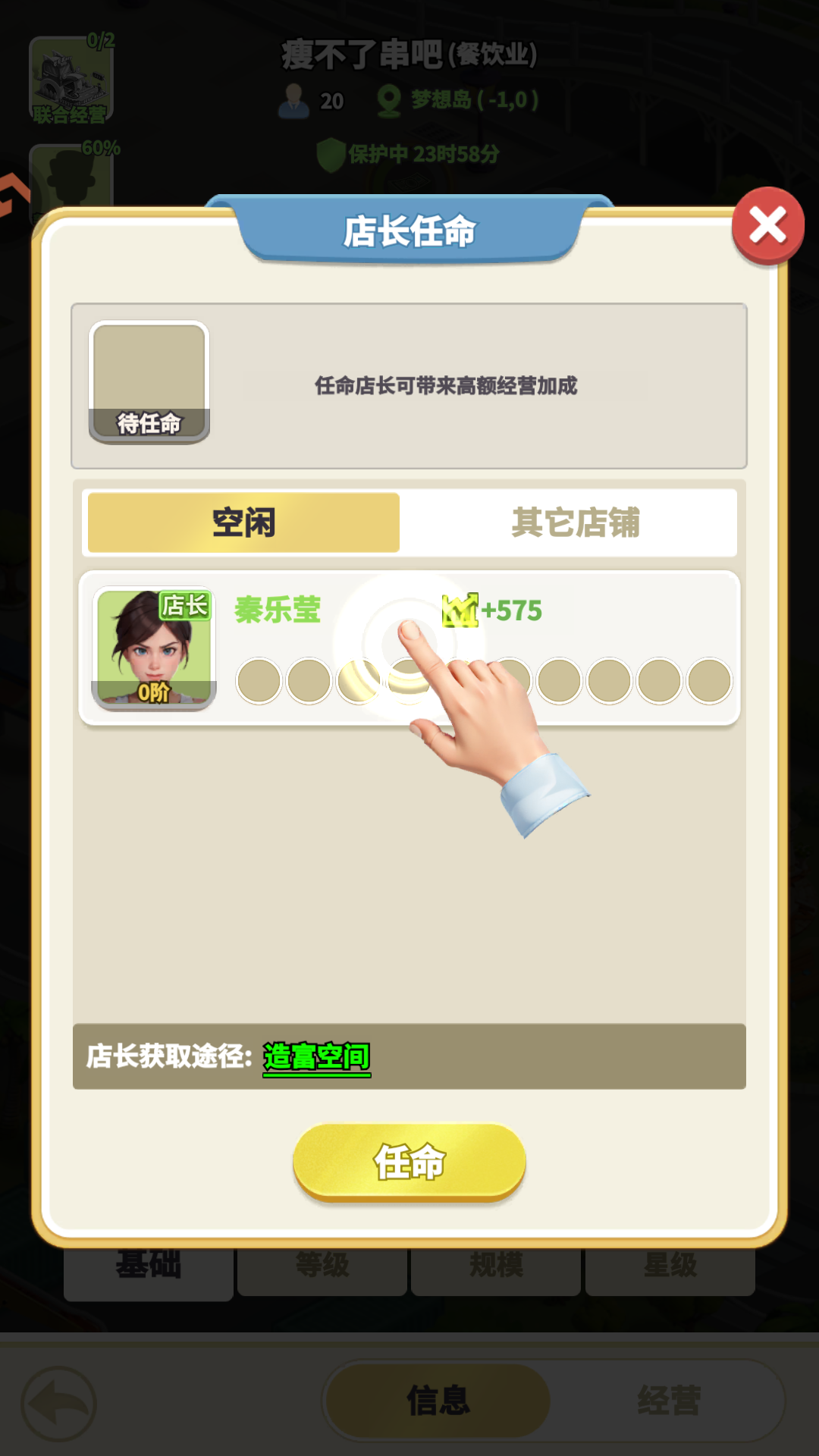Tap the 任命 button to appoint
The image size is (819, 1456).
[x=409, y=1162]
